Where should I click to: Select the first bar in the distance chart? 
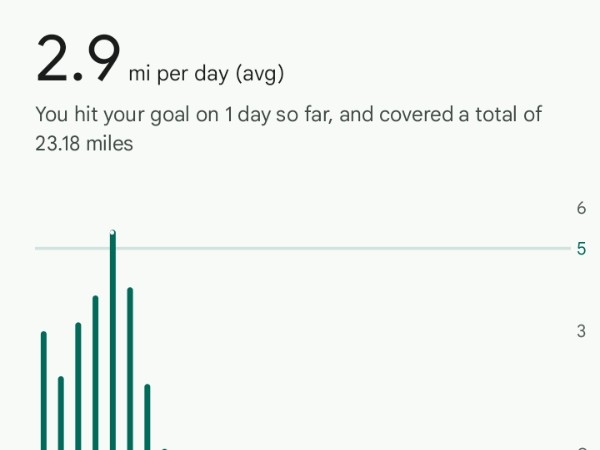[43, 390]
